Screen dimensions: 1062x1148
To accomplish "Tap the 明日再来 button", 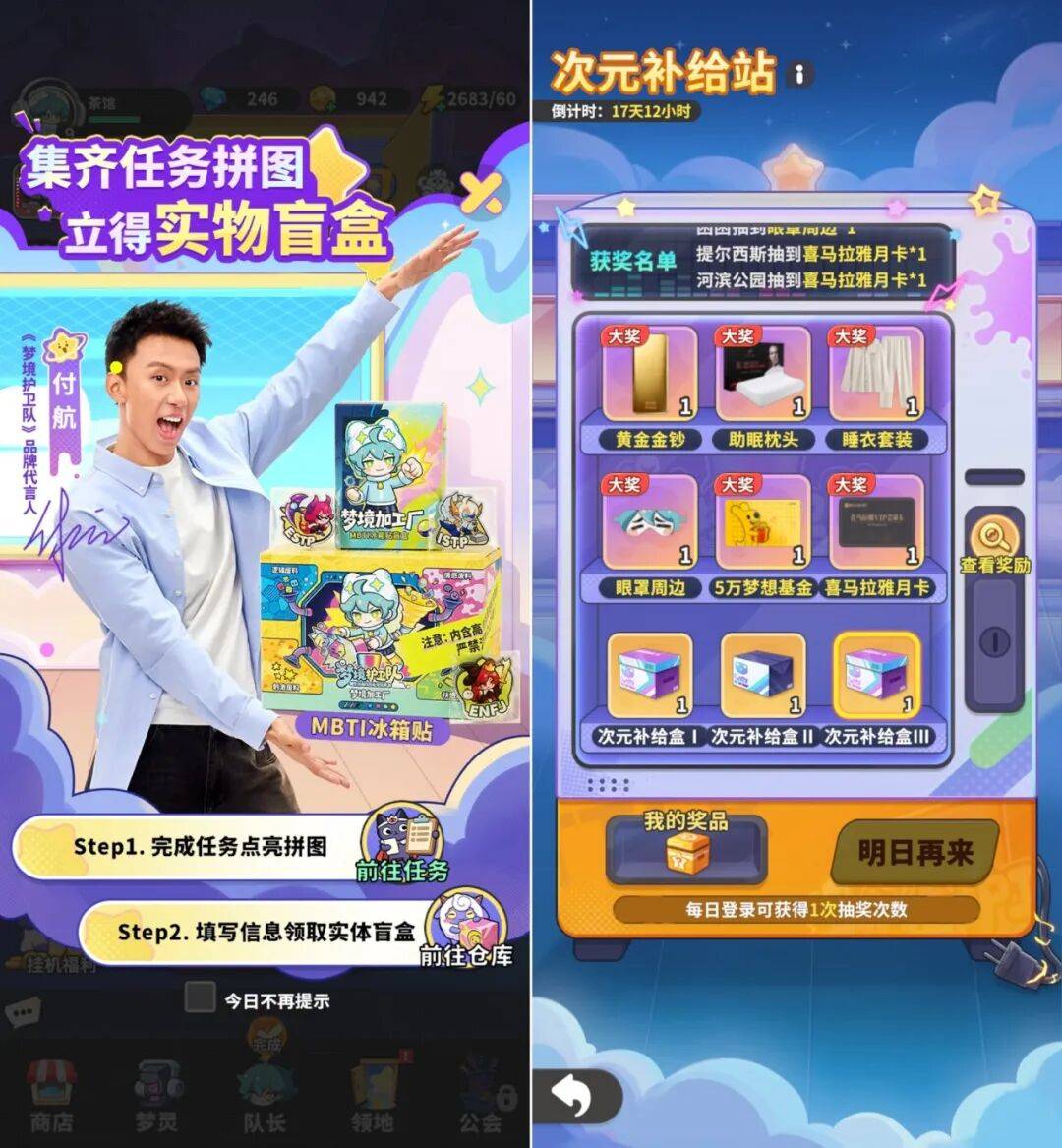I will click(914, 851).
